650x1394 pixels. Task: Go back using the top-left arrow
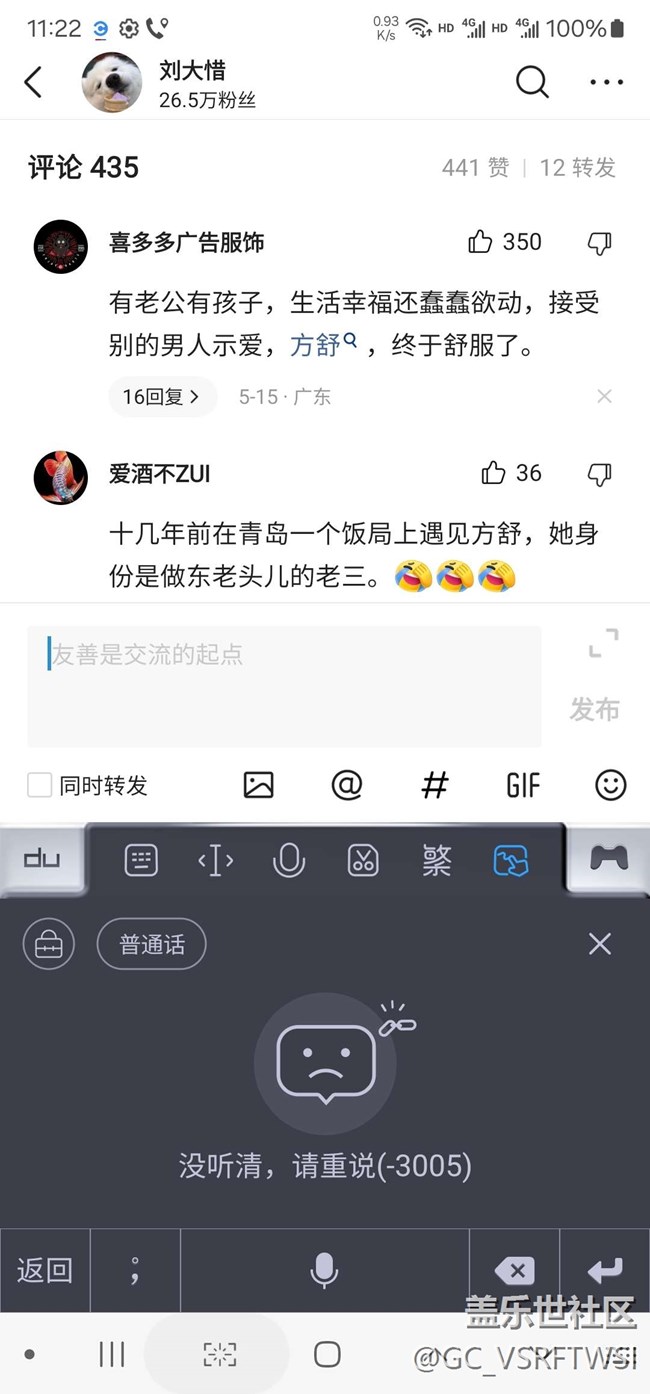point(34,82)
